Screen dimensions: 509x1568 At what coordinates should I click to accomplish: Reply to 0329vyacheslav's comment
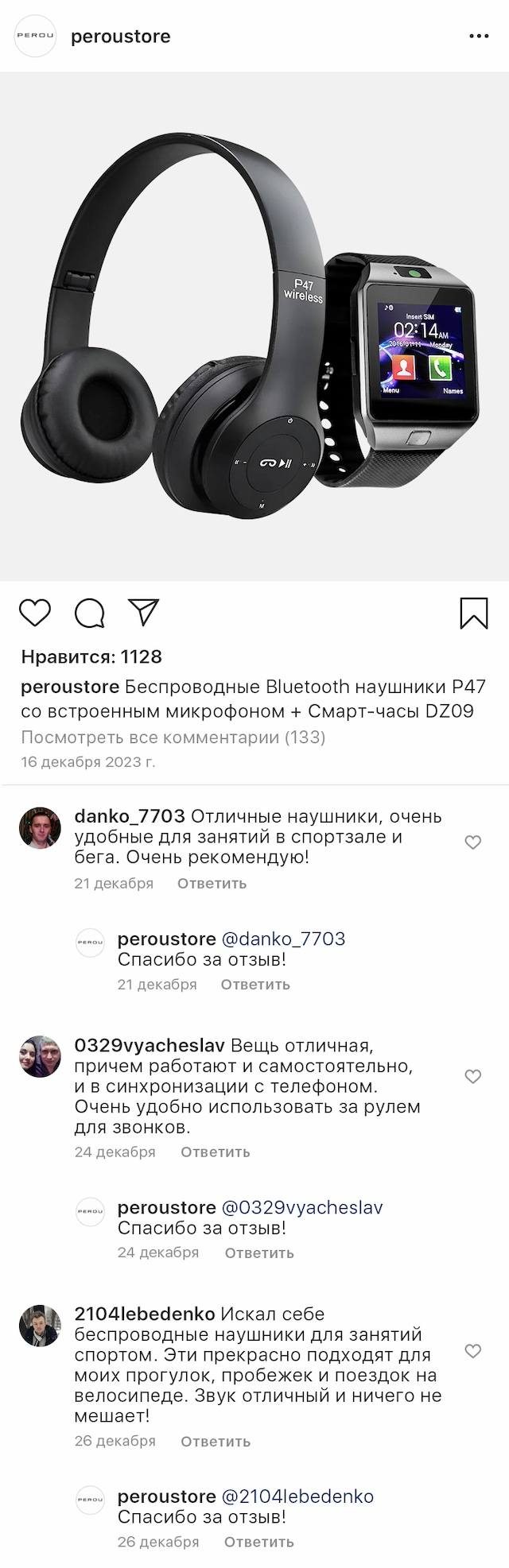click(x=215, y=1152)
